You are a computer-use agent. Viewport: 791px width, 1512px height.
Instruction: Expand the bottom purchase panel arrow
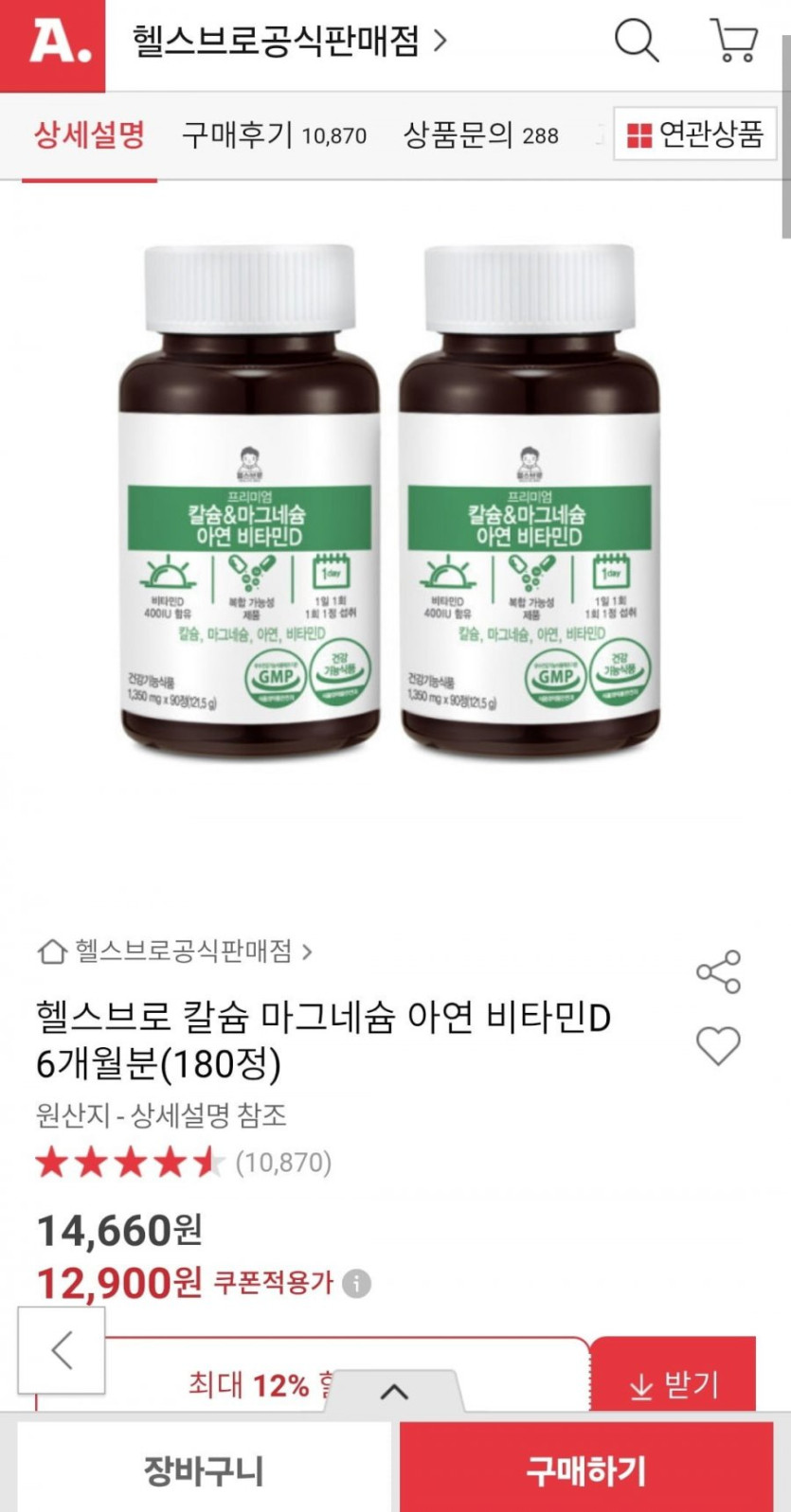394,1392
